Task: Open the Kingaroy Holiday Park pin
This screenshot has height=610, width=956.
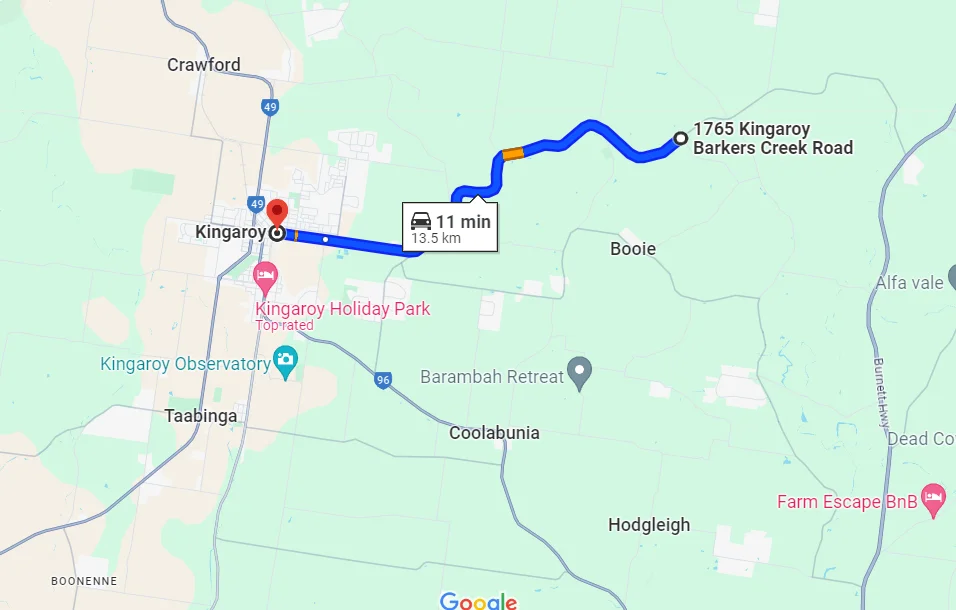Action: [265, 276]
